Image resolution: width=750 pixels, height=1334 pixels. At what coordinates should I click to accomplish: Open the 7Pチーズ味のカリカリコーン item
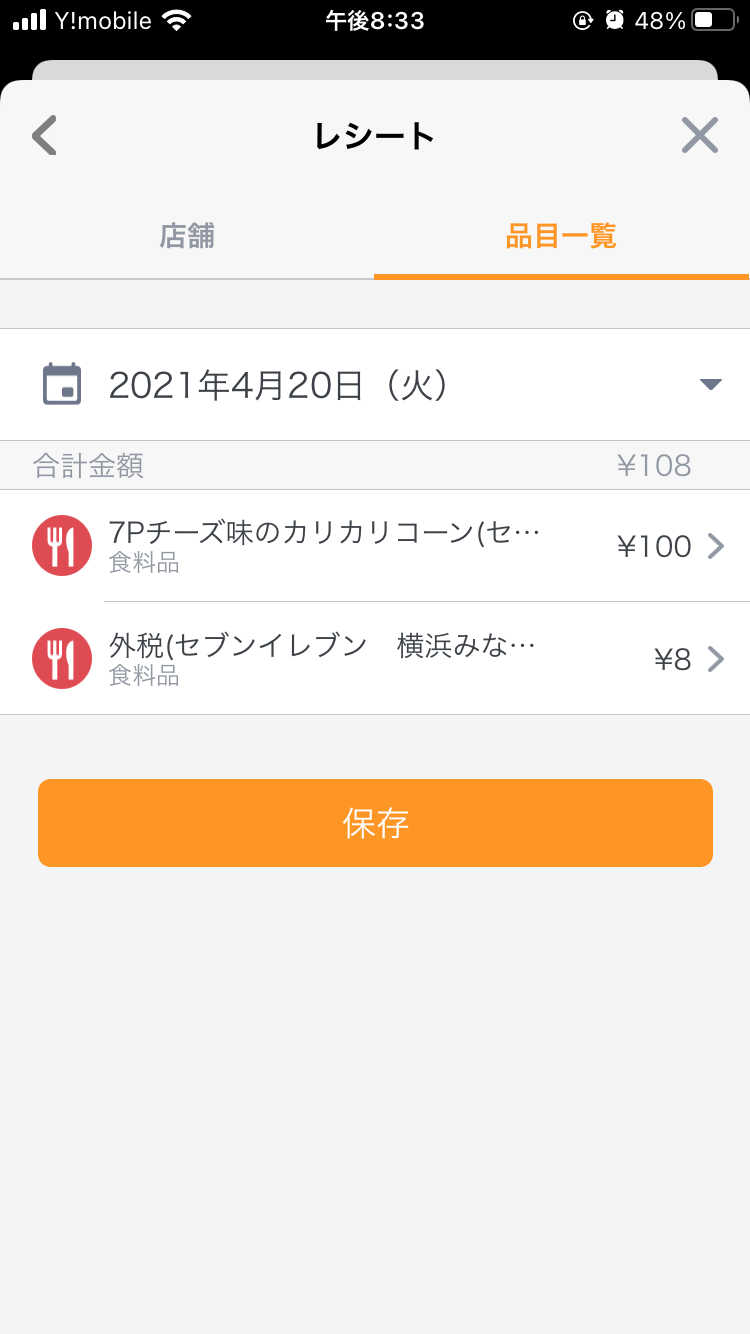(x=375, y=546)
